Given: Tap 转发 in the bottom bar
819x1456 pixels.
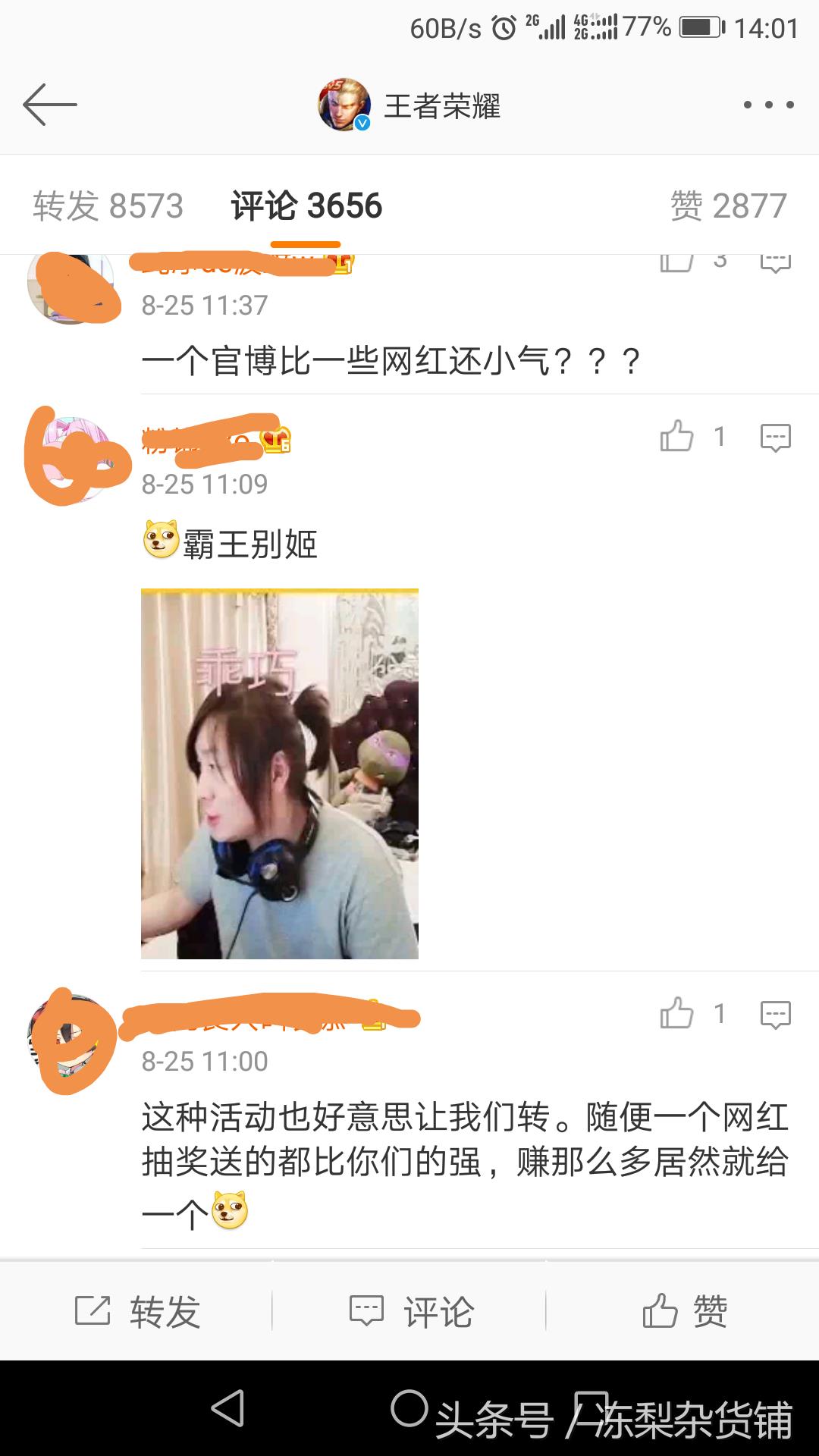Looking at the screenshot, I should click(x=137, y=1311).
